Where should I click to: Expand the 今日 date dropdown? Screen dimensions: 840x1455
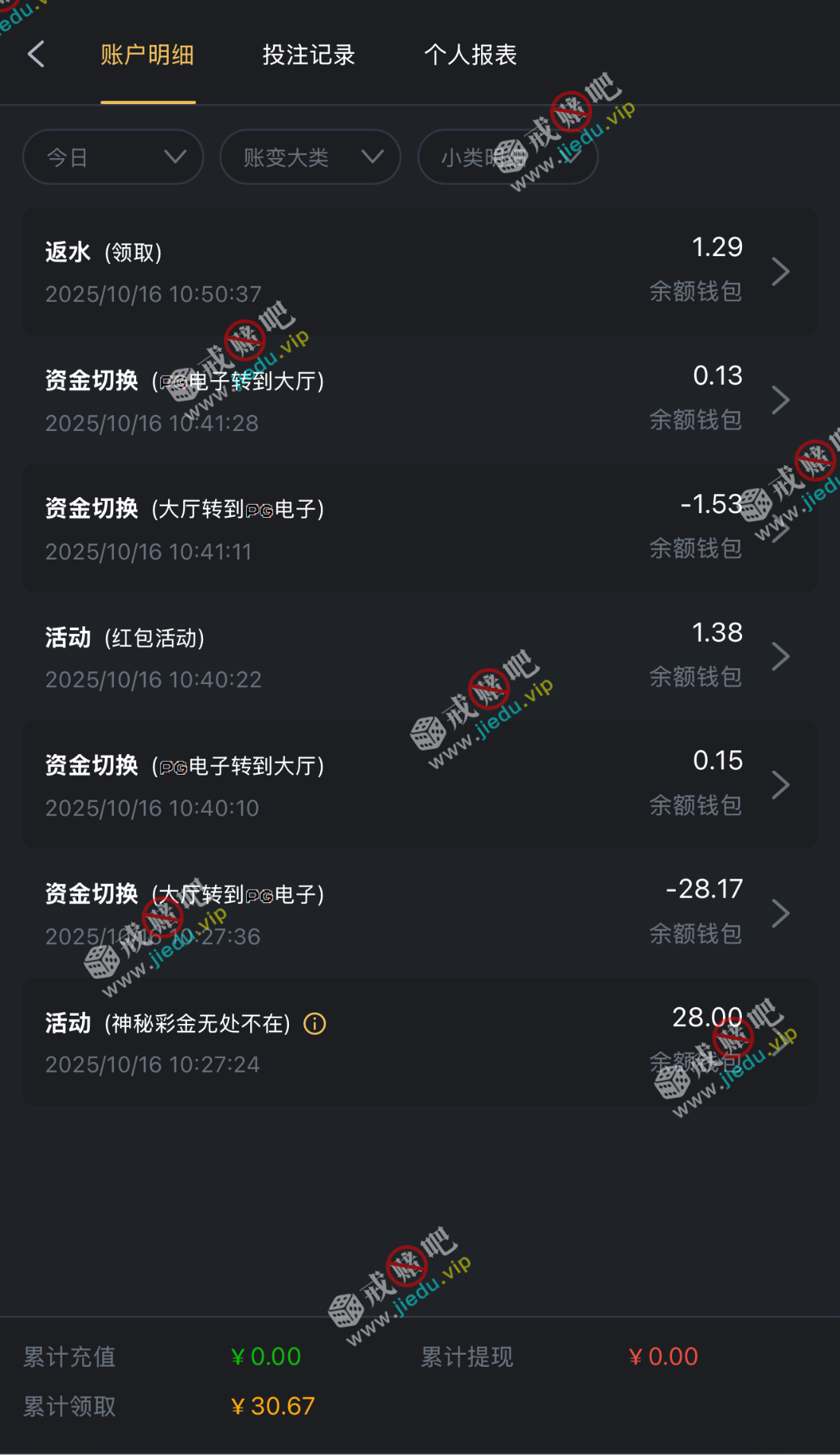tap(113, 157)
